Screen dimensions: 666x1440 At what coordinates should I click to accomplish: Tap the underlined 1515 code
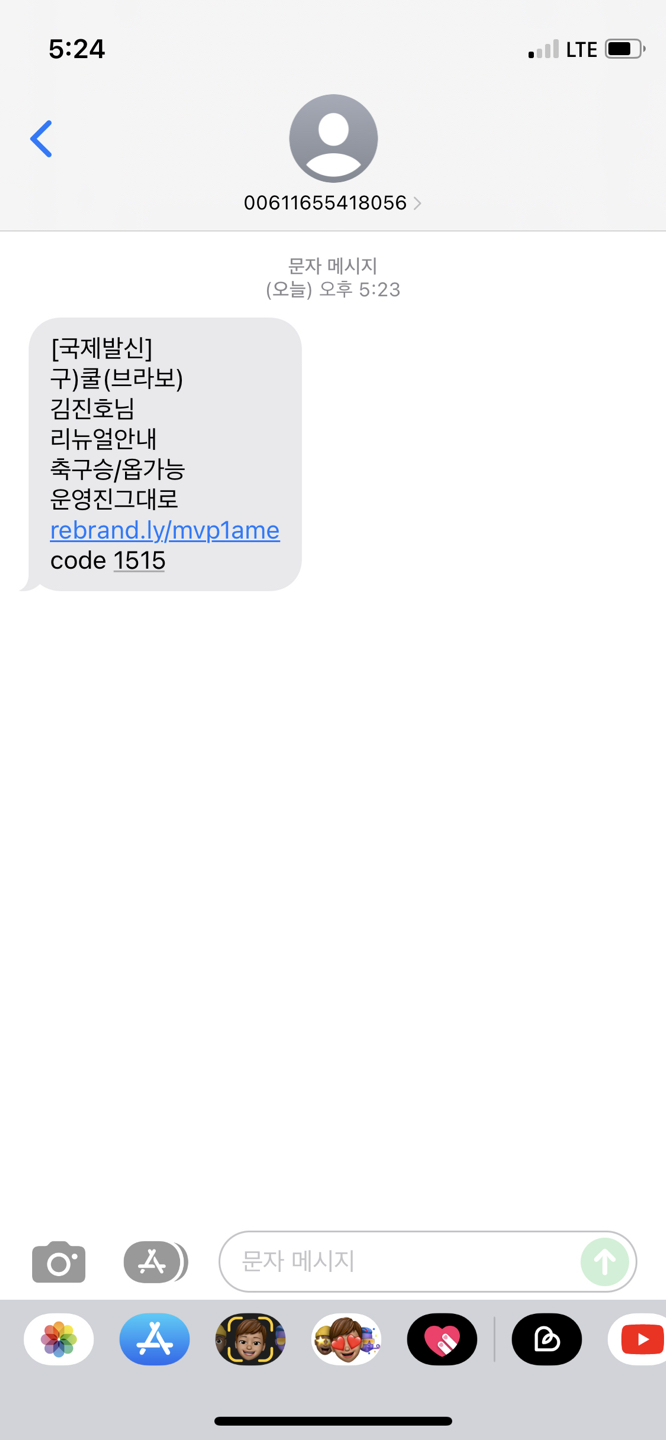click(139, 560)
